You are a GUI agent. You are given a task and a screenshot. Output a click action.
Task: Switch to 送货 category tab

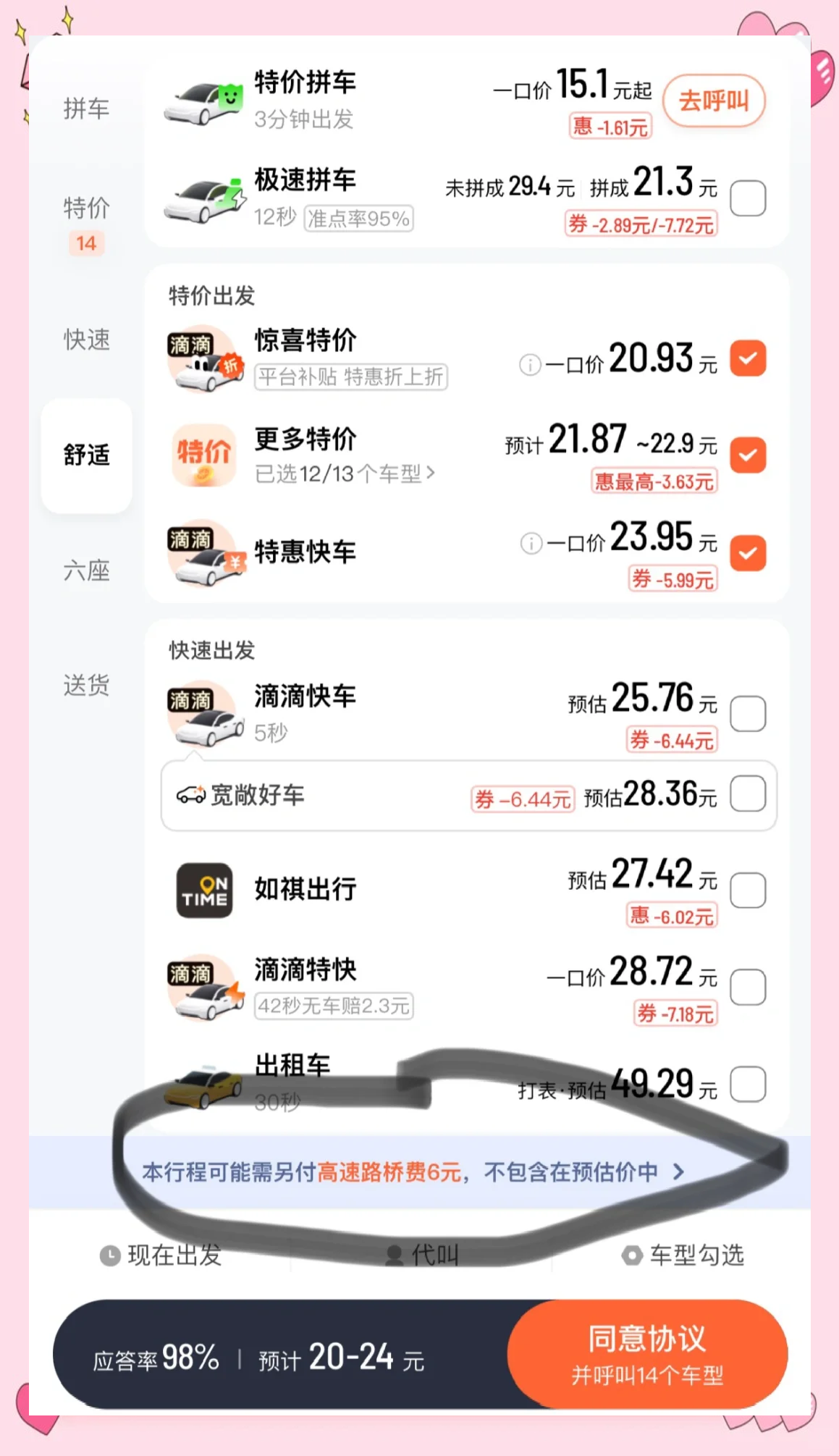coord(86,684)
